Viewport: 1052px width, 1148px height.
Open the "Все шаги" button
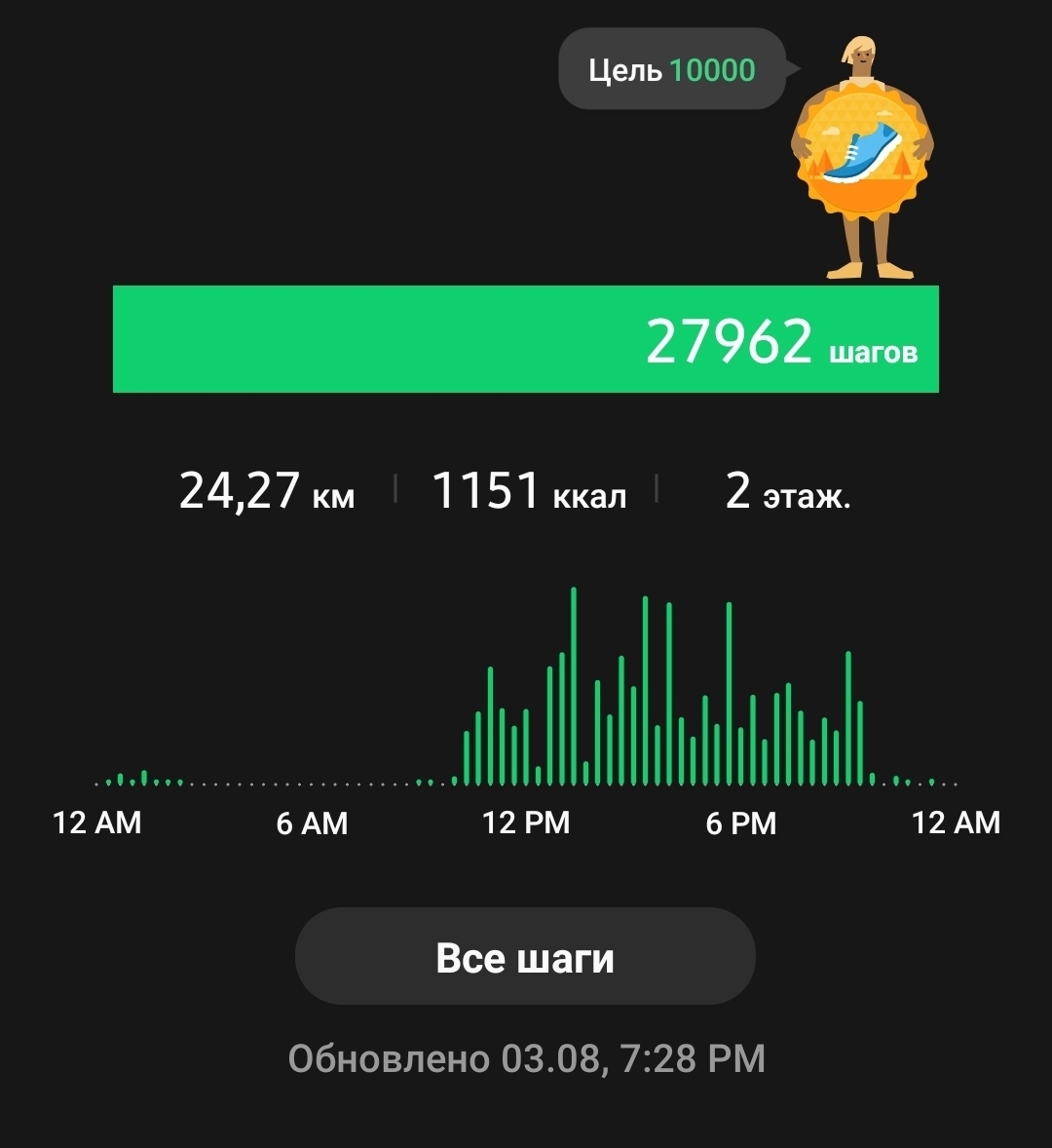tap(525, 957)
